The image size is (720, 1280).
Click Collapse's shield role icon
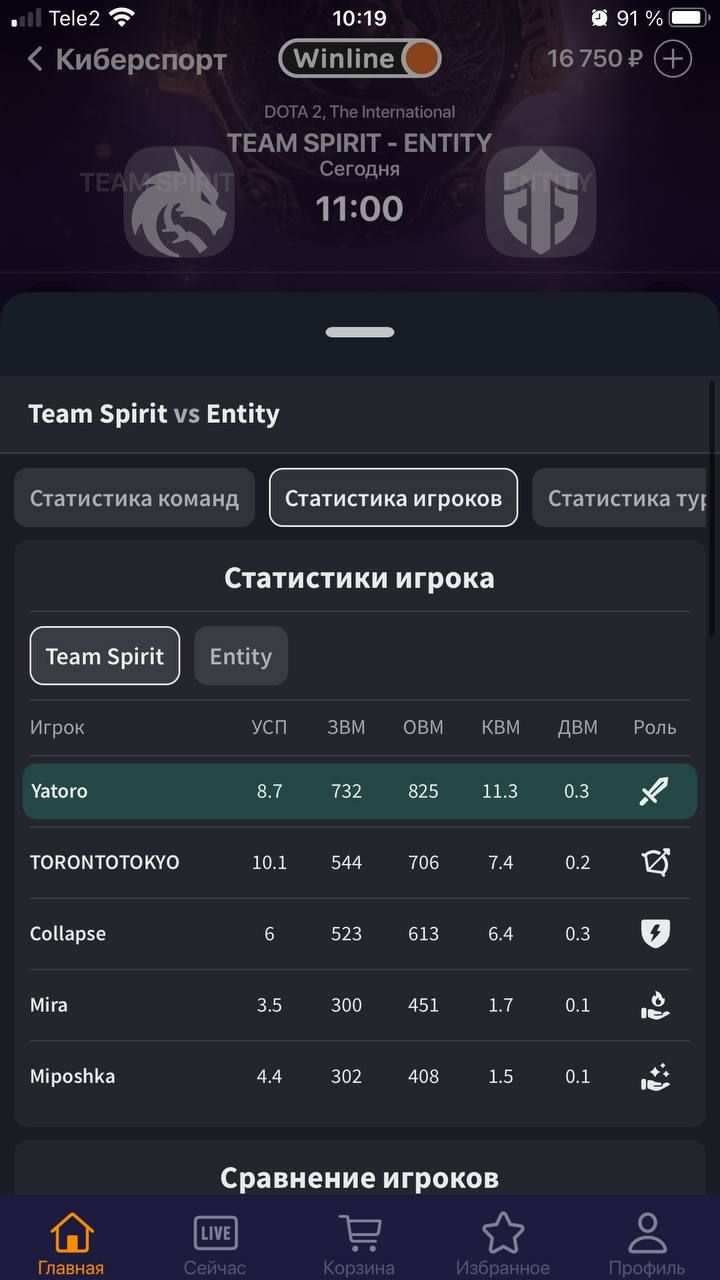pos(655,933)
